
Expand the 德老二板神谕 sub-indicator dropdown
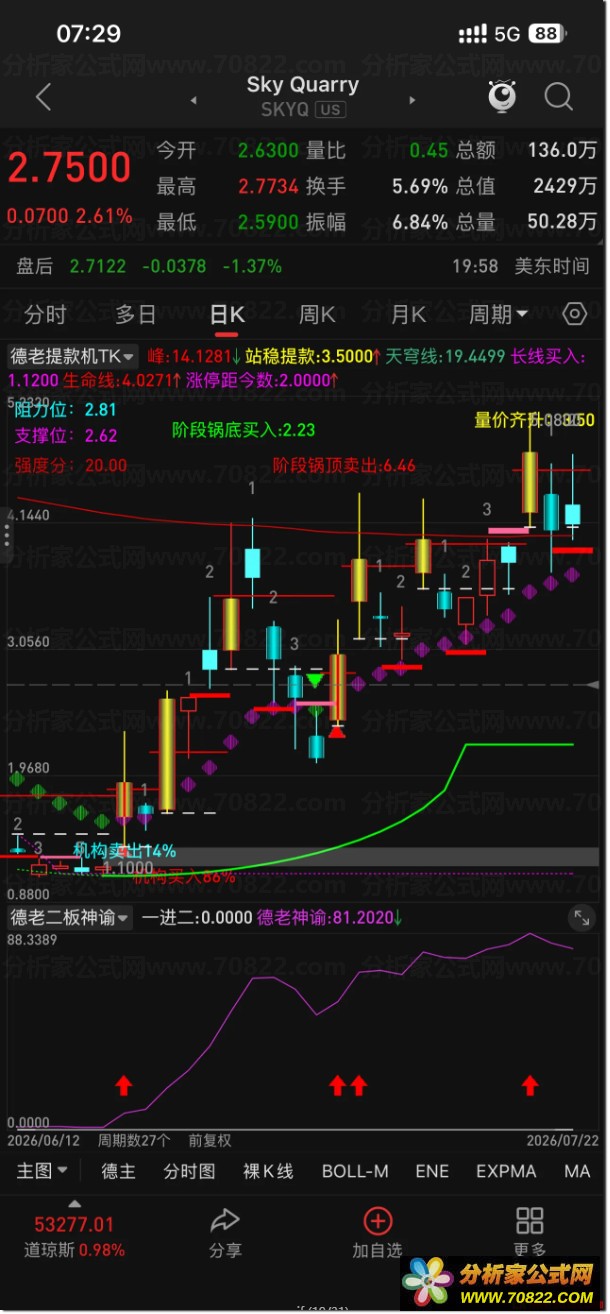pos(70,917)
